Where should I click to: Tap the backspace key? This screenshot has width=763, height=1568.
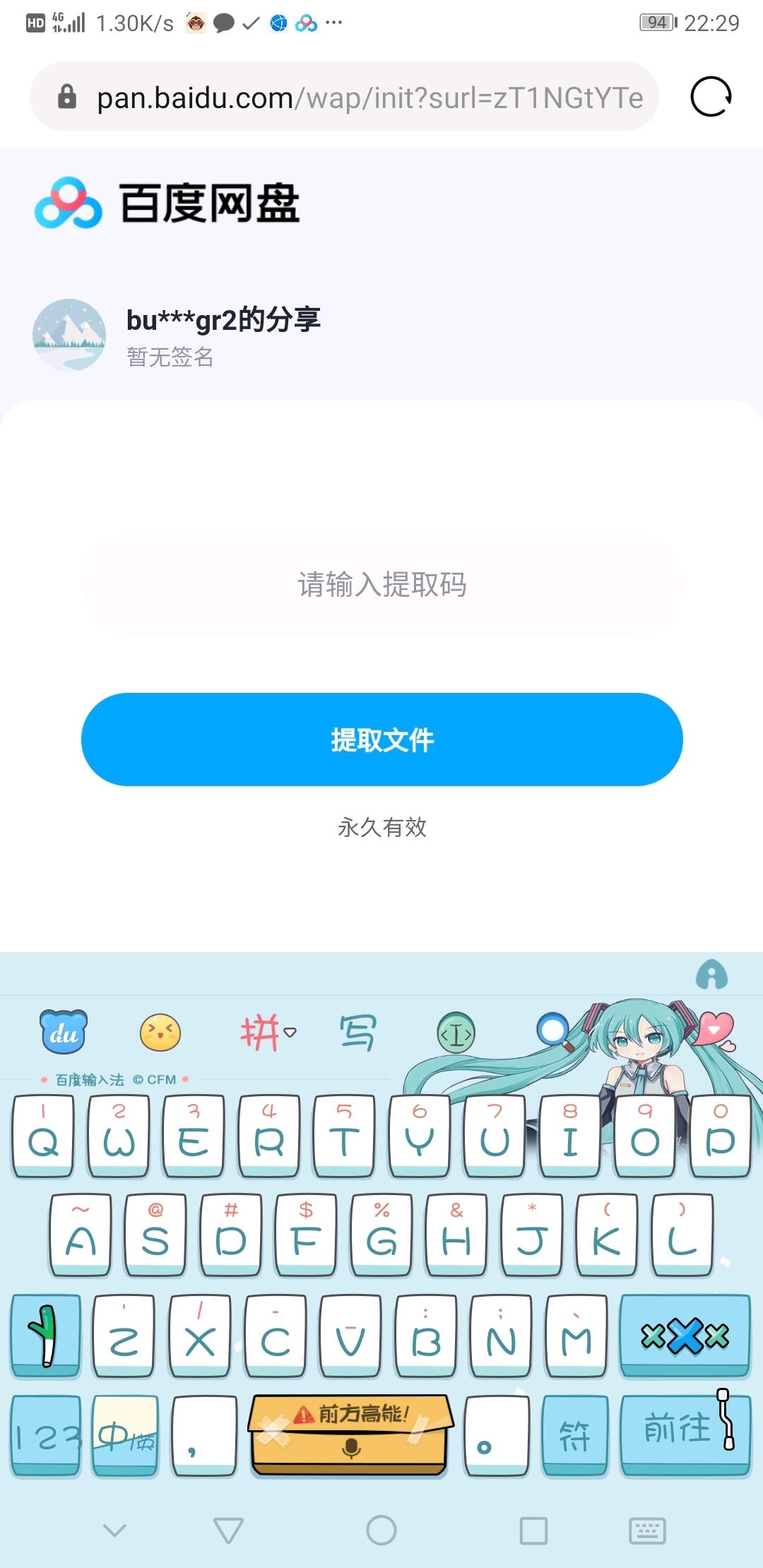click(685, 1335)
